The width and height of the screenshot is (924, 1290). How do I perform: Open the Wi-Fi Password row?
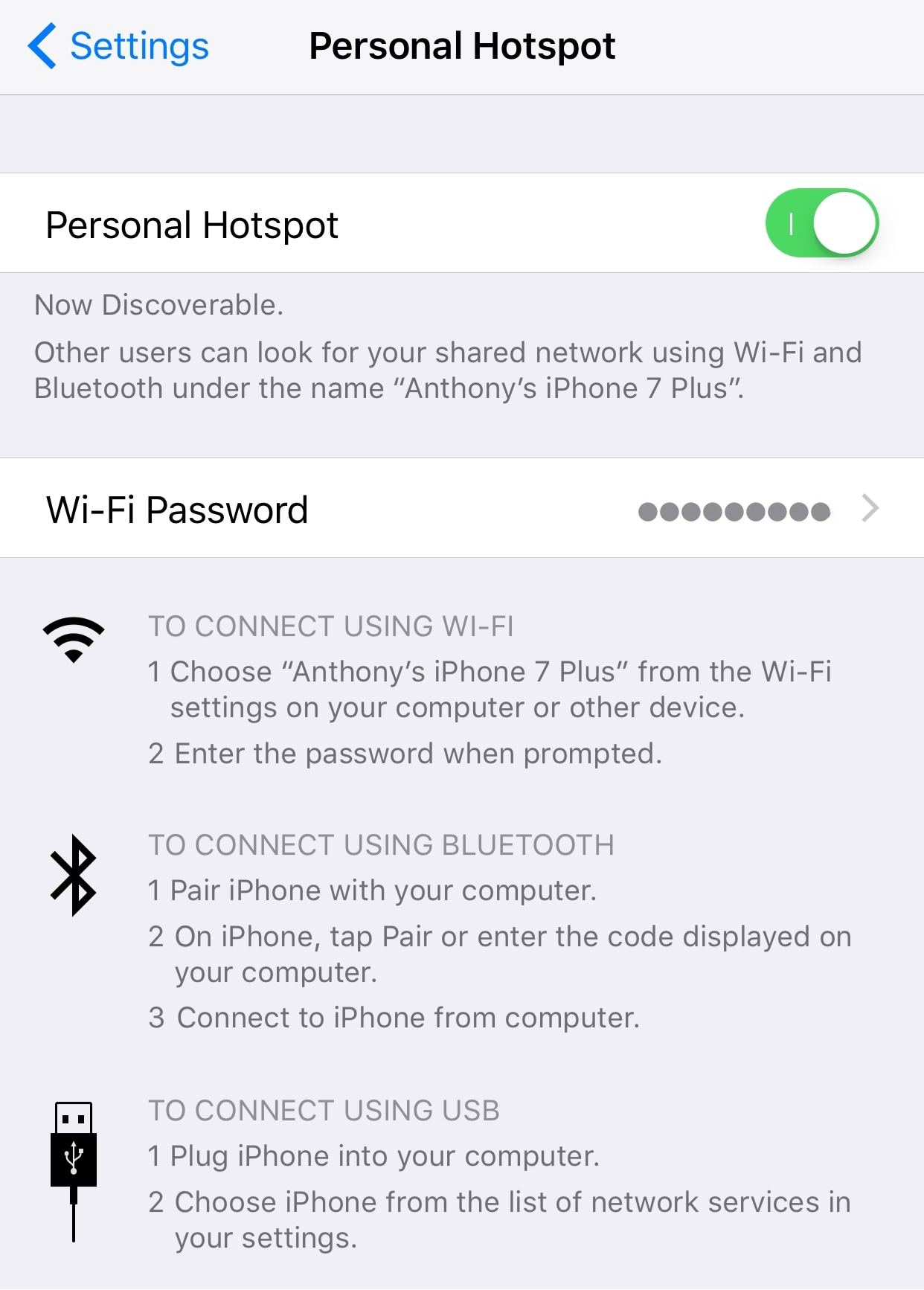pos(461,509)
